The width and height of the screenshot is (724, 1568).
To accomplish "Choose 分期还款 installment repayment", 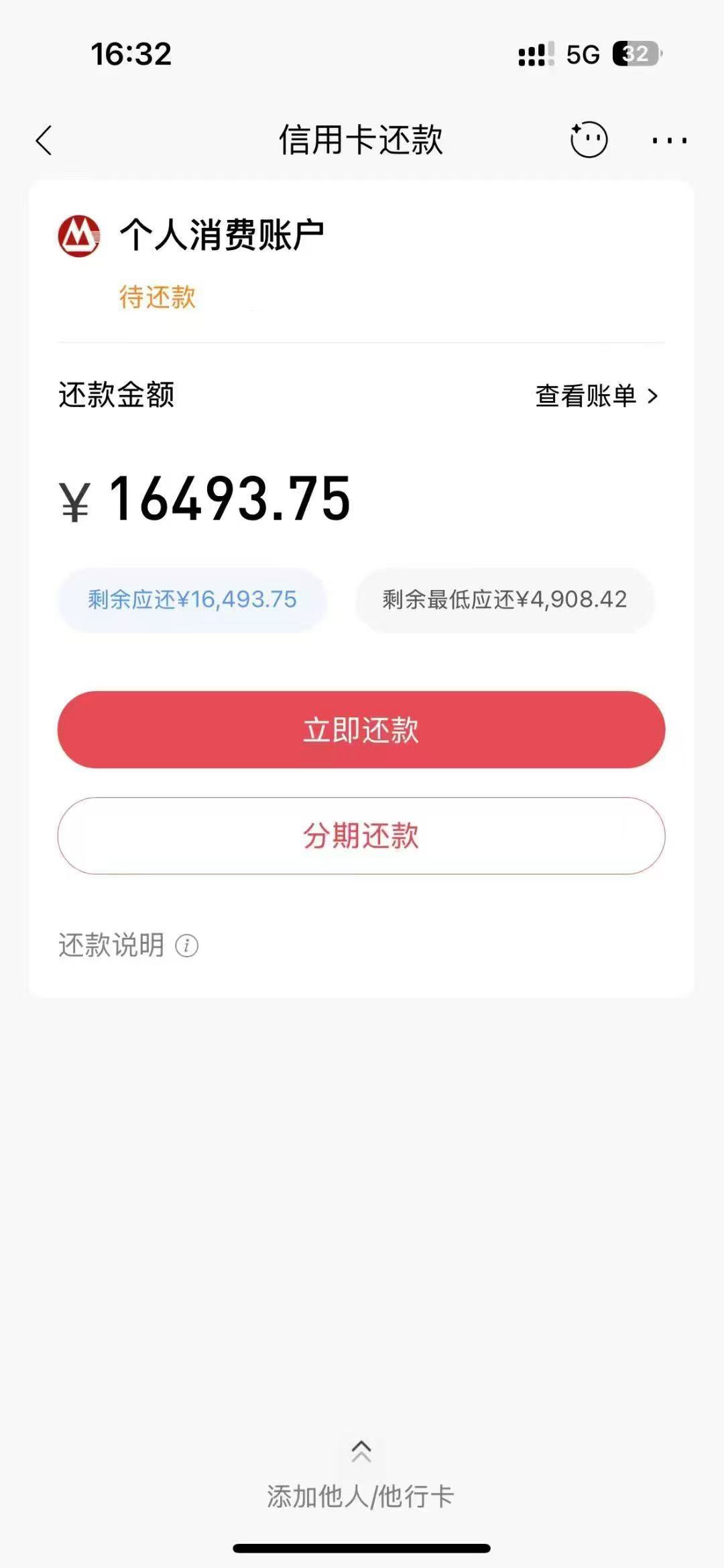I will tap(361, 836).
